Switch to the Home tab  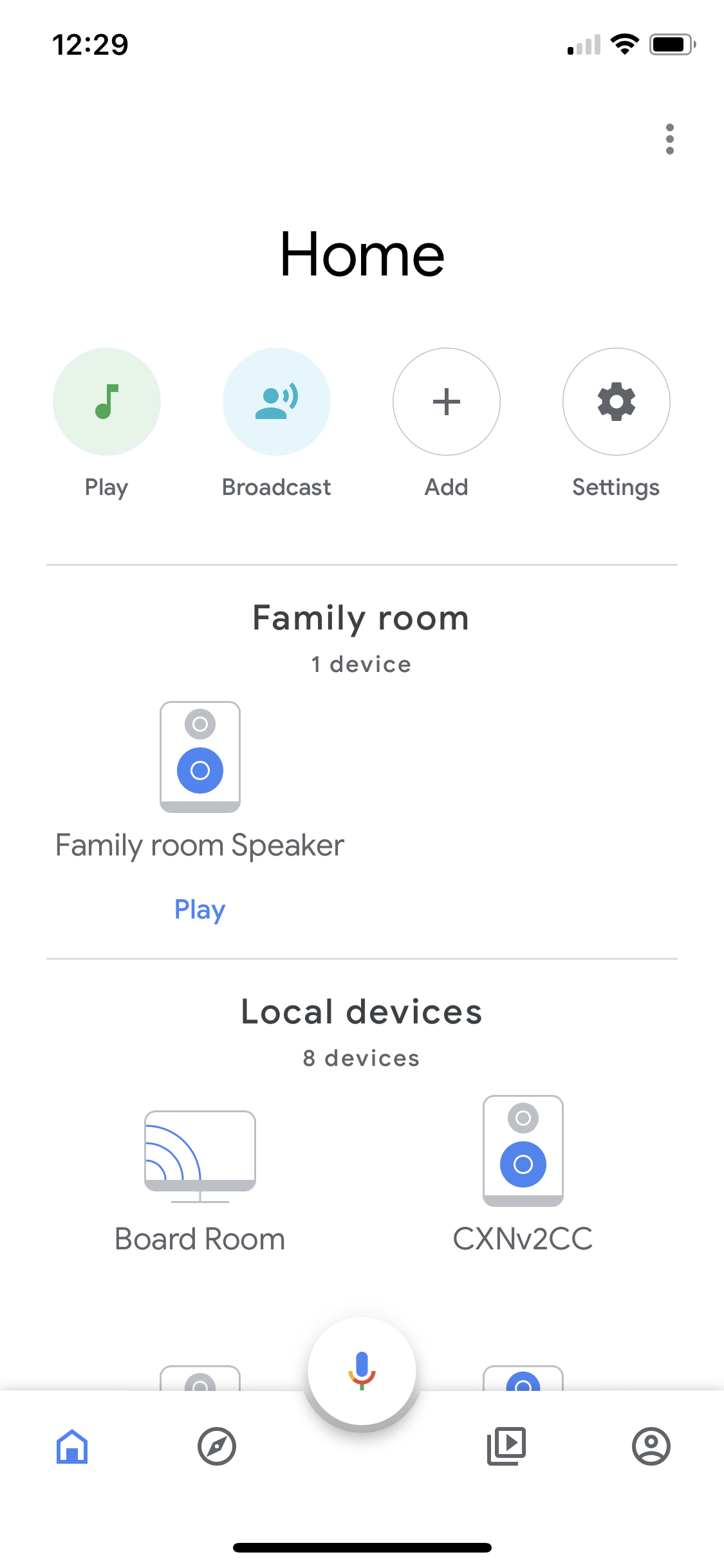[72, 1446]
